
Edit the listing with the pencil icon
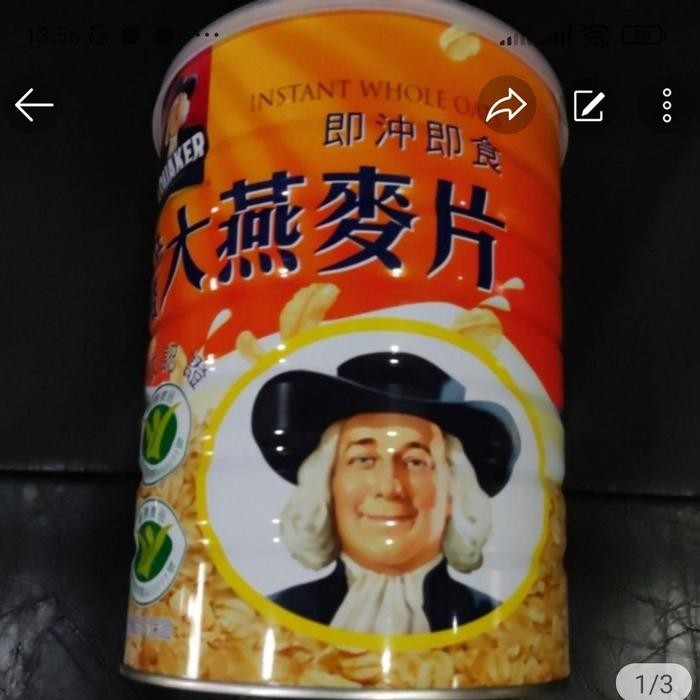pyautogui.click(x=588, y=105)
